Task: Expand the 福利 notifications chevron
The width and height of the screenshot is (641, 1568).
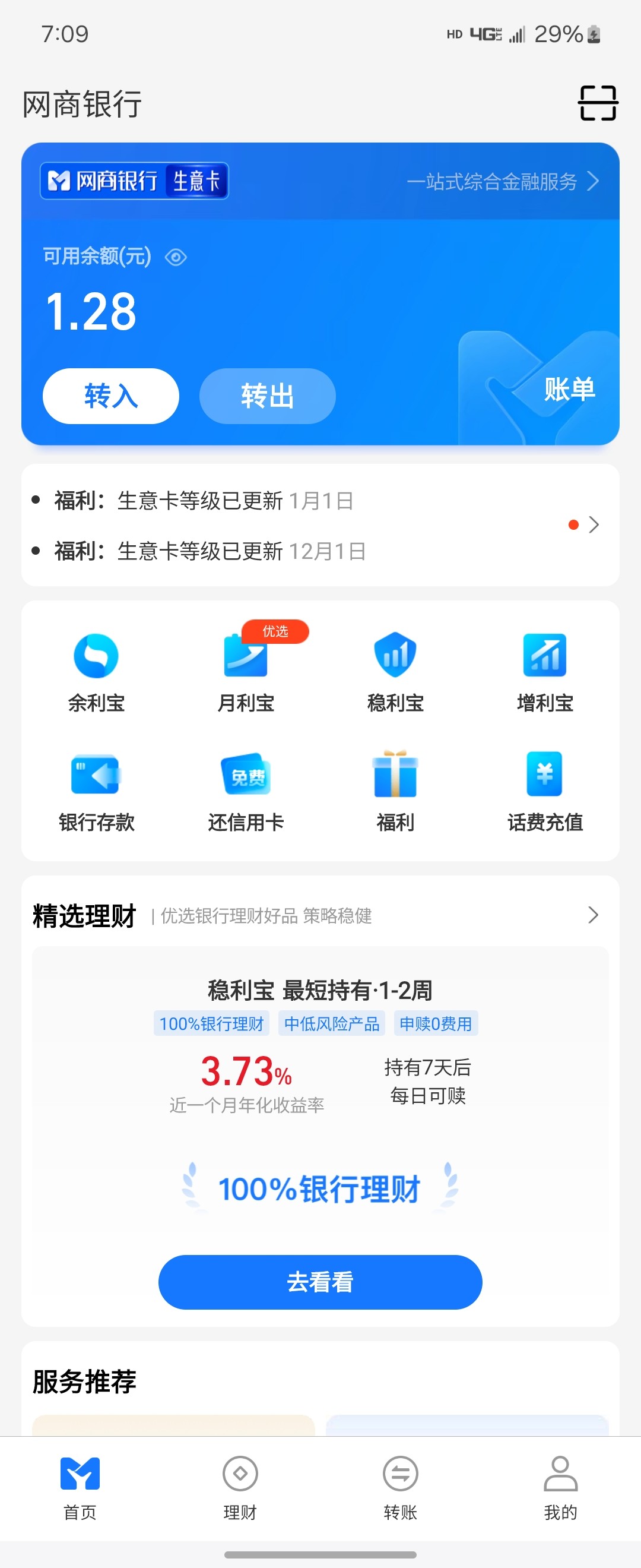Action: (593, 524)
